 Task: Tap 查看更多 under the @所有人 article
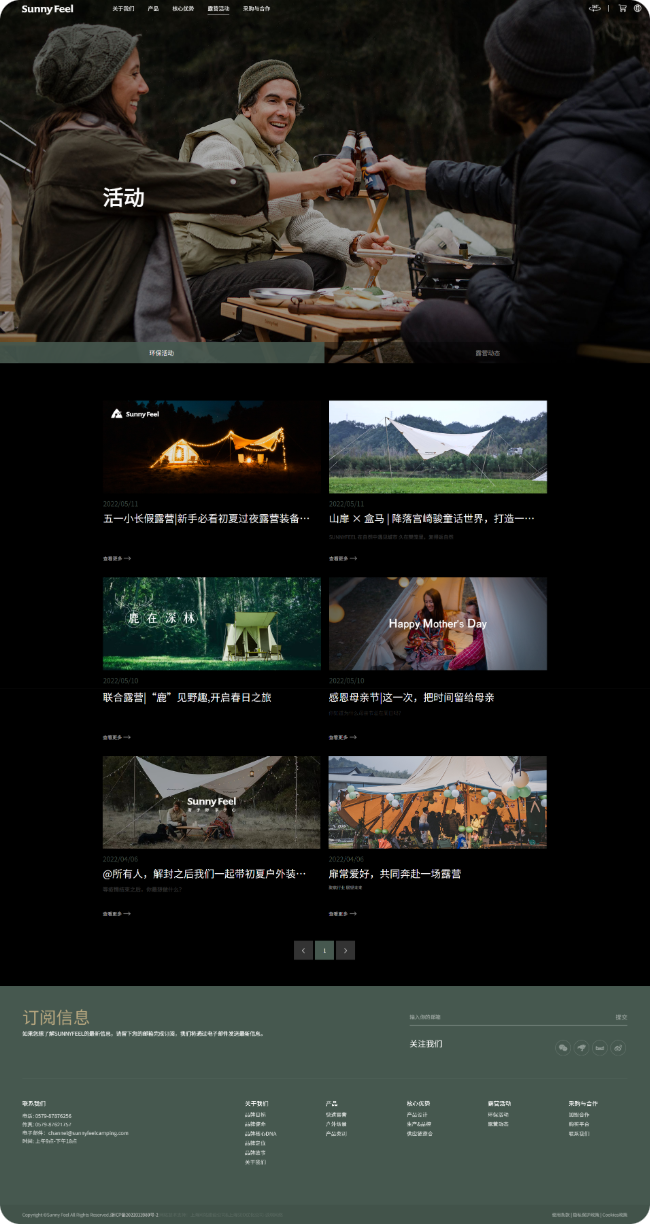pos(116,914)
